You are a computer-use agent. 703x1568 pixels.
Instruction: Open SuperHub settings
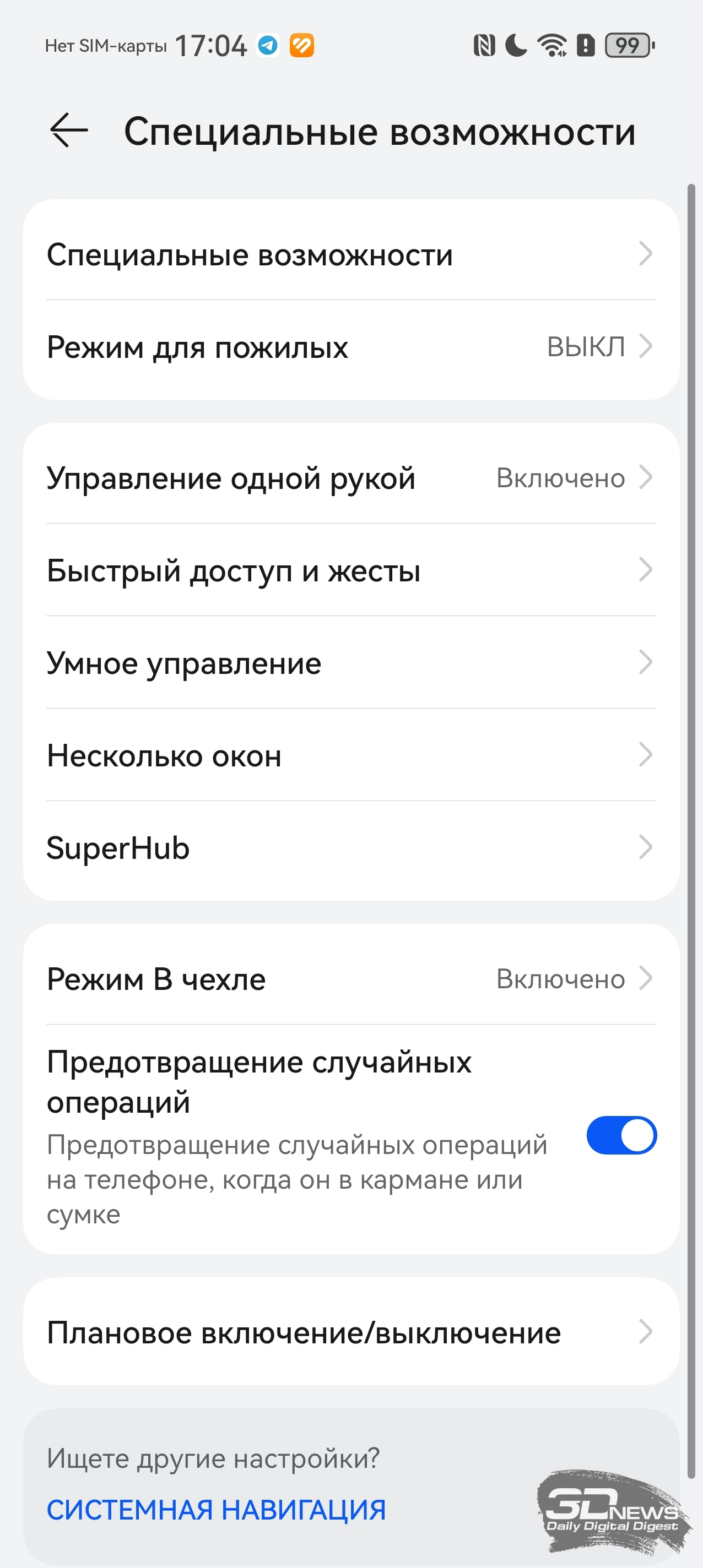351,847
